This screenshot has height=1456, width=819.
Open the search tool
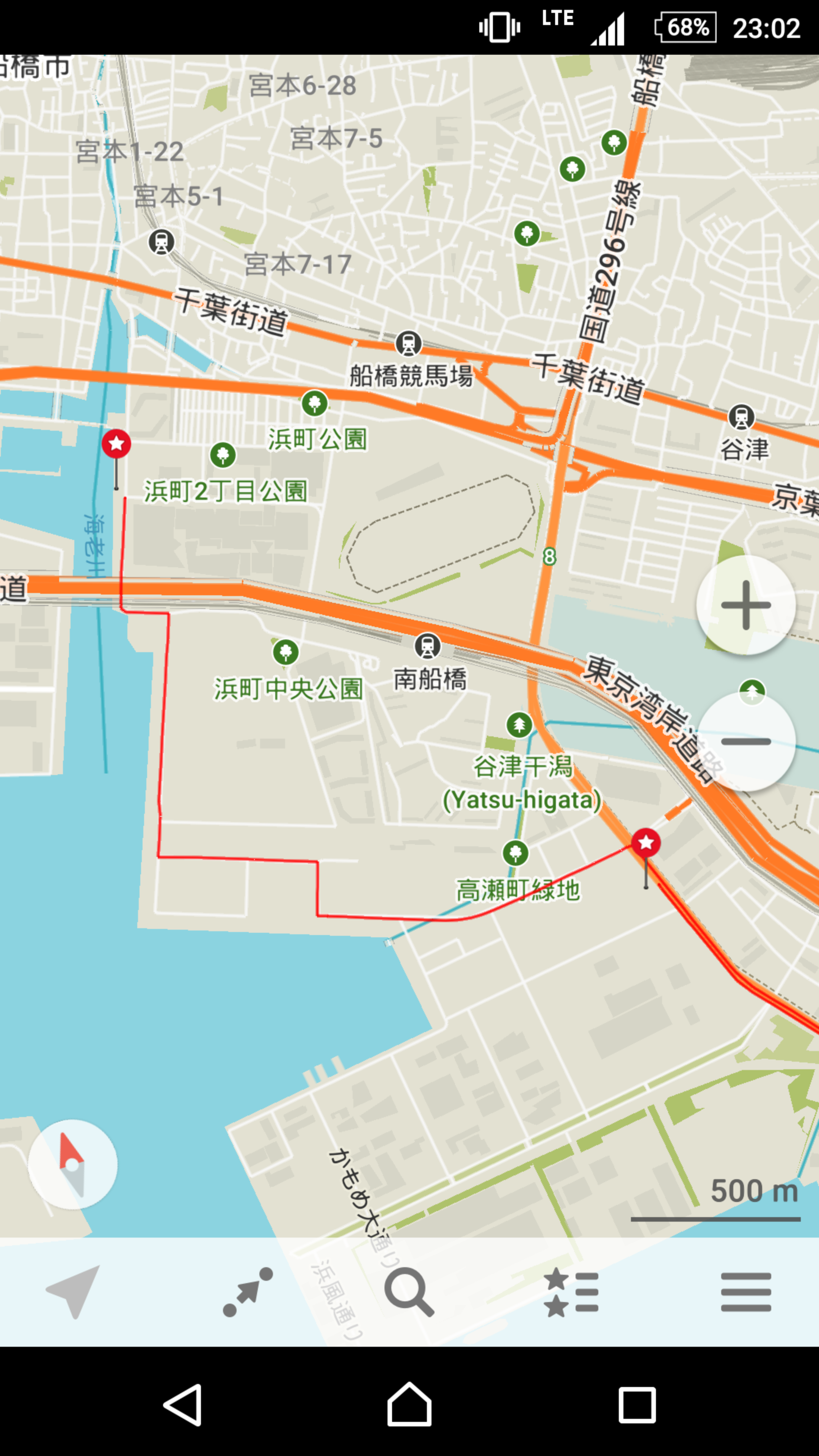tap(409, 1291)
